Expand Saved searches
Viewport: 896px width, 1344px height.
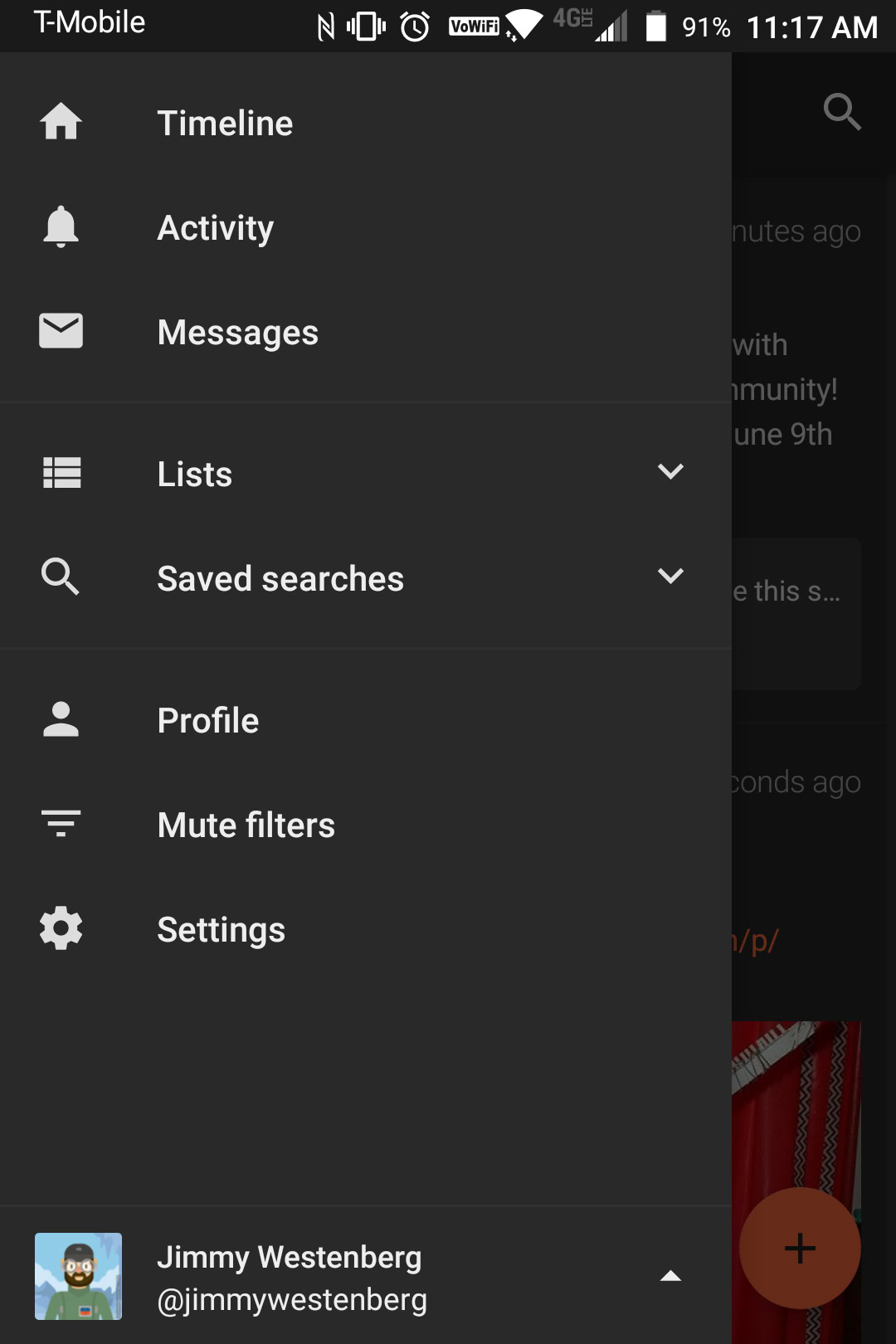coord(669,577)
